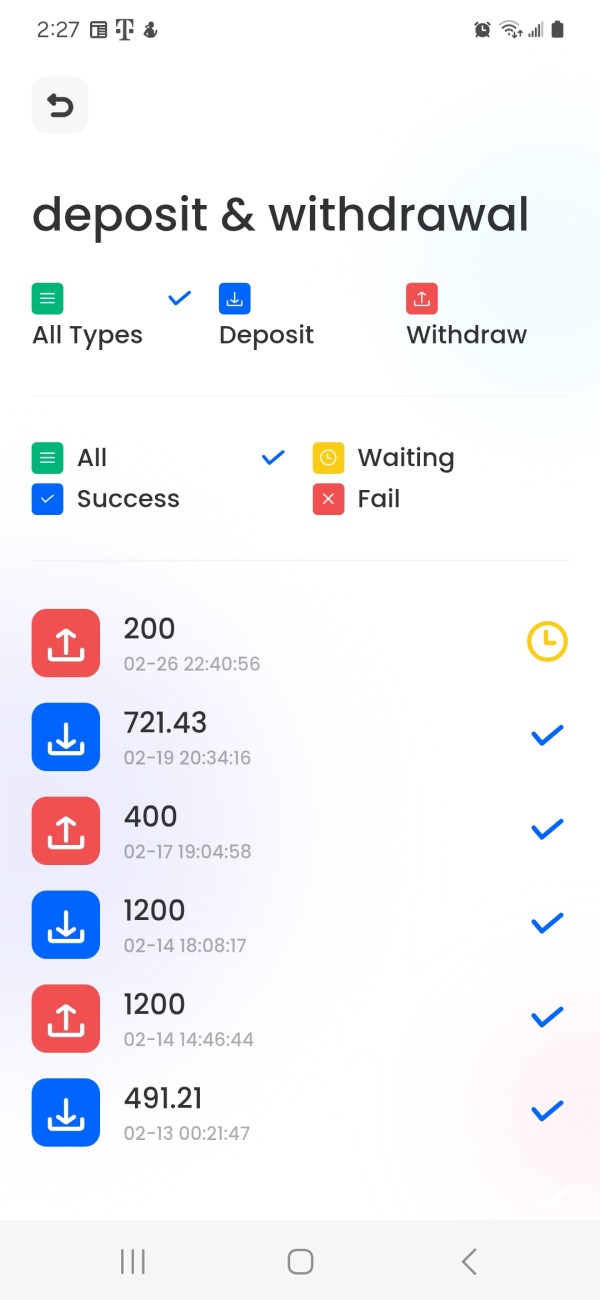Open the 721.43 deposit from 02-19
Screen dimensions: 600x1300
coord(300,737)
